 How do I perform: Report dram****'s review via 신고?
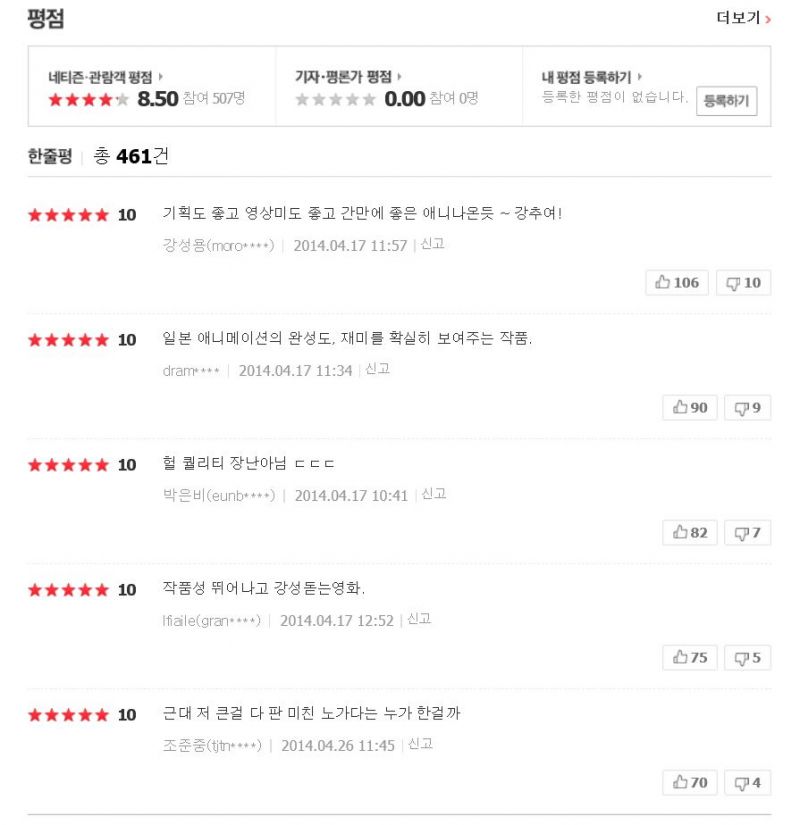[x=377, y=369]
